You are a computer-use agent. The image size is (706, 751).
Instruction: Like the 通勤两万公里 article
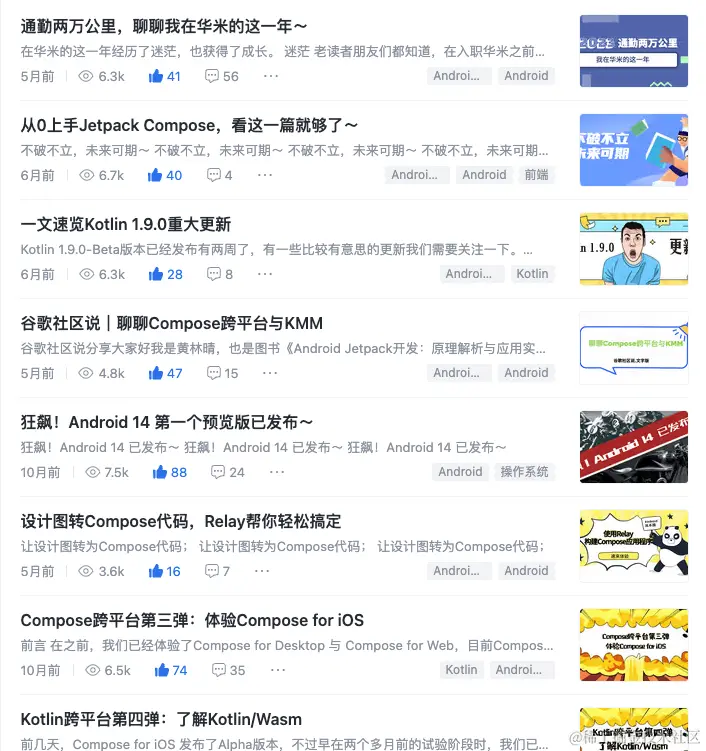164,76
